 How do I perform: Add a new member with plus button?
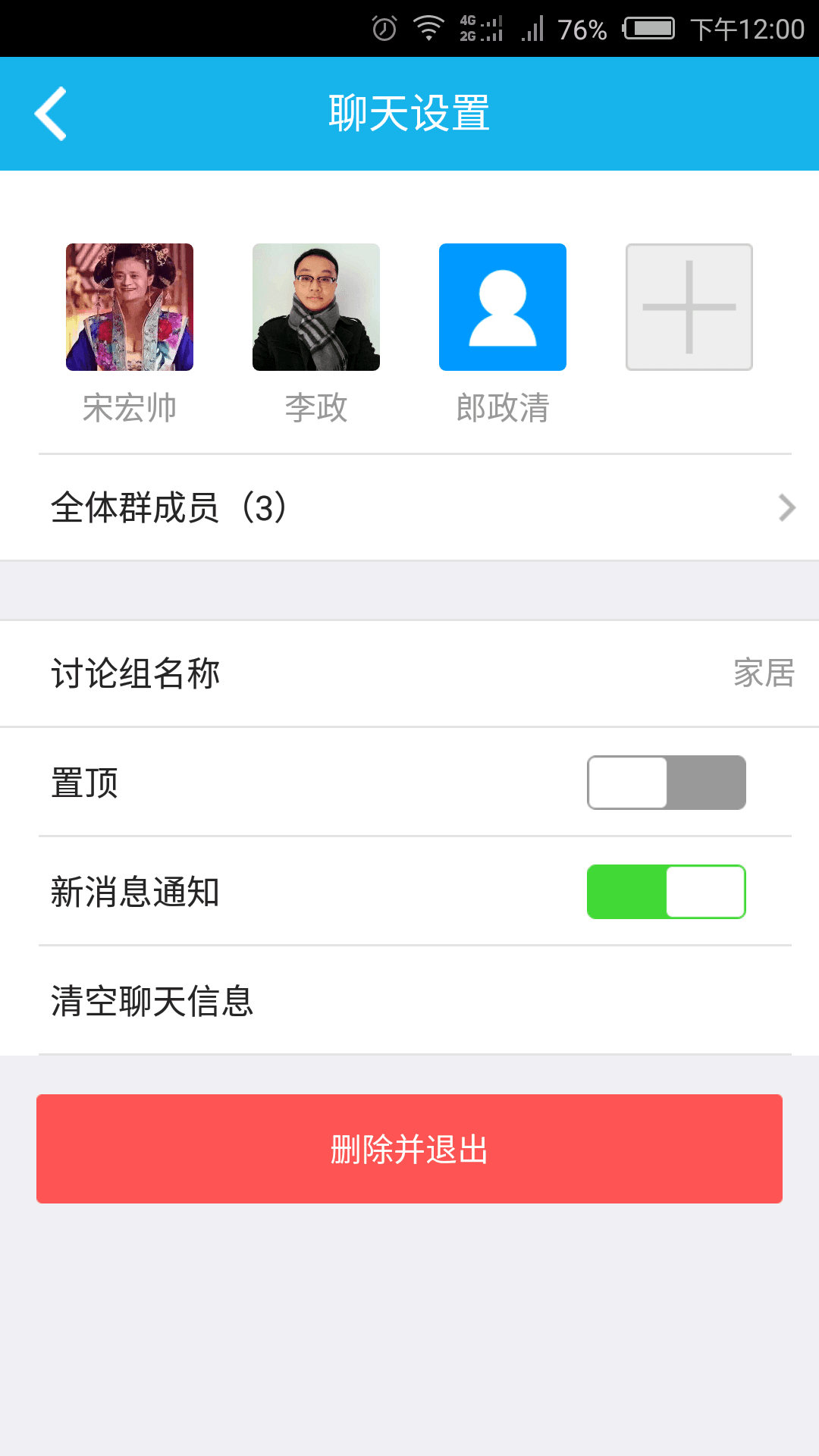click(689, 307)
